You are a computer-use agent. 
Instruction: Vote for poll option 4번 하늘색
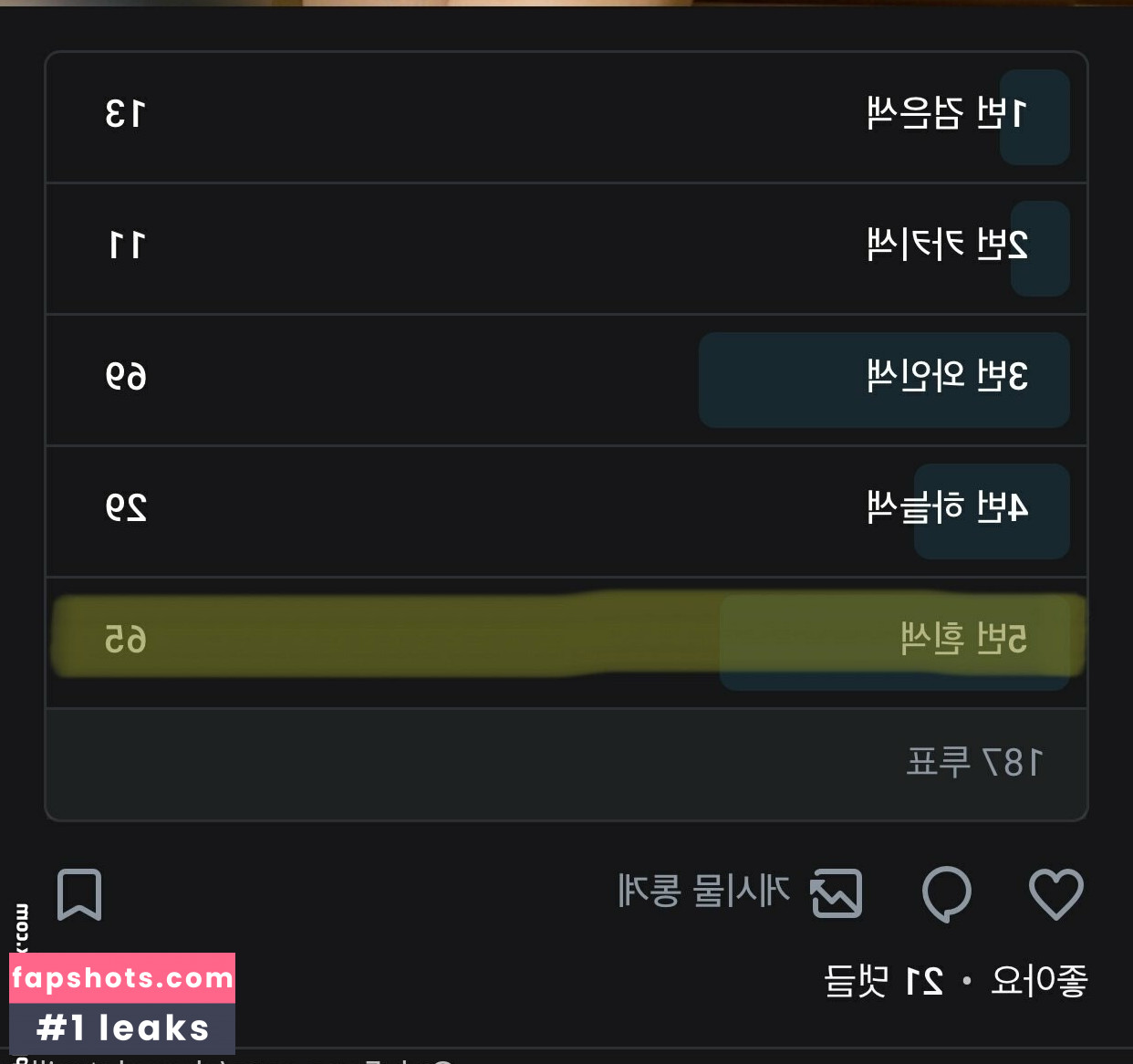click(x=566, y=510)
